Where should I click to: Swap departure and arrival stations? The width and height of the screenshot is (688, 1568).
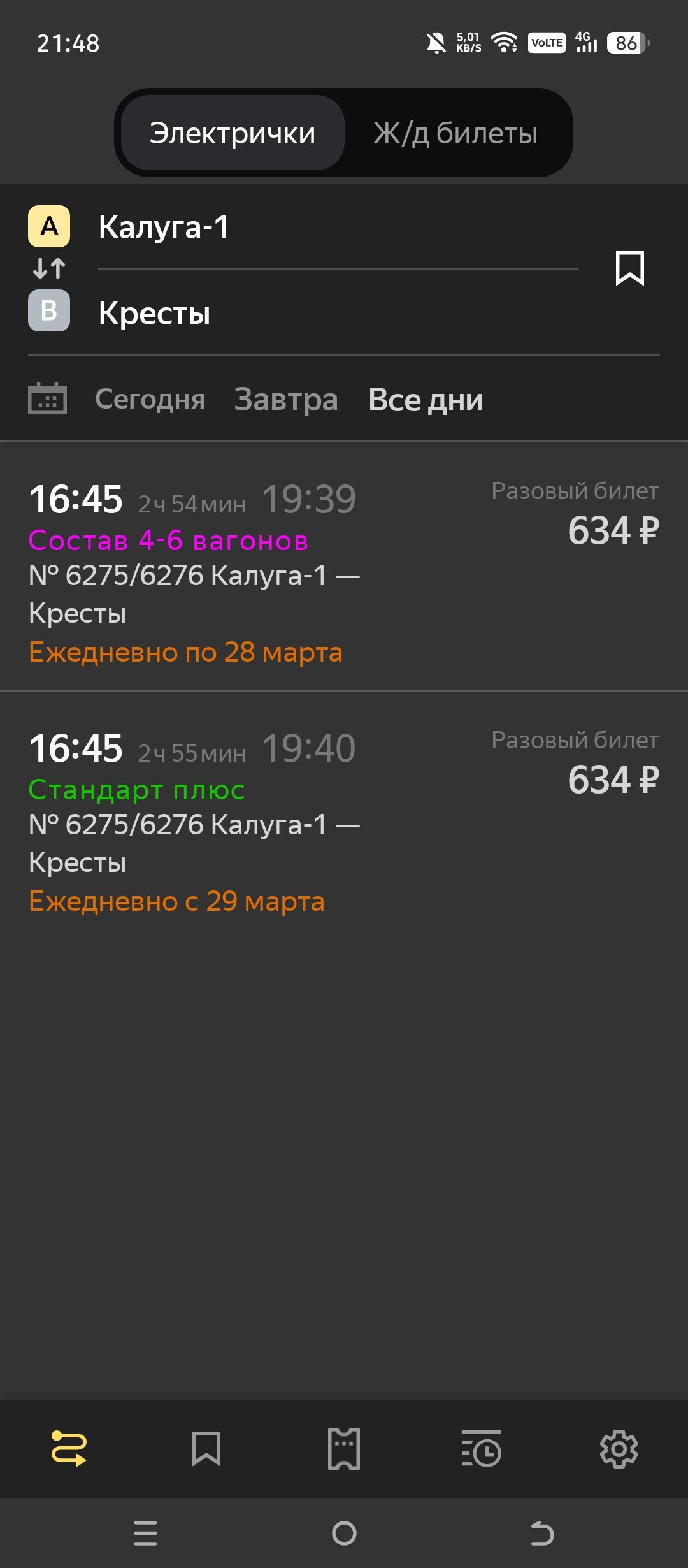coord(49,268)
